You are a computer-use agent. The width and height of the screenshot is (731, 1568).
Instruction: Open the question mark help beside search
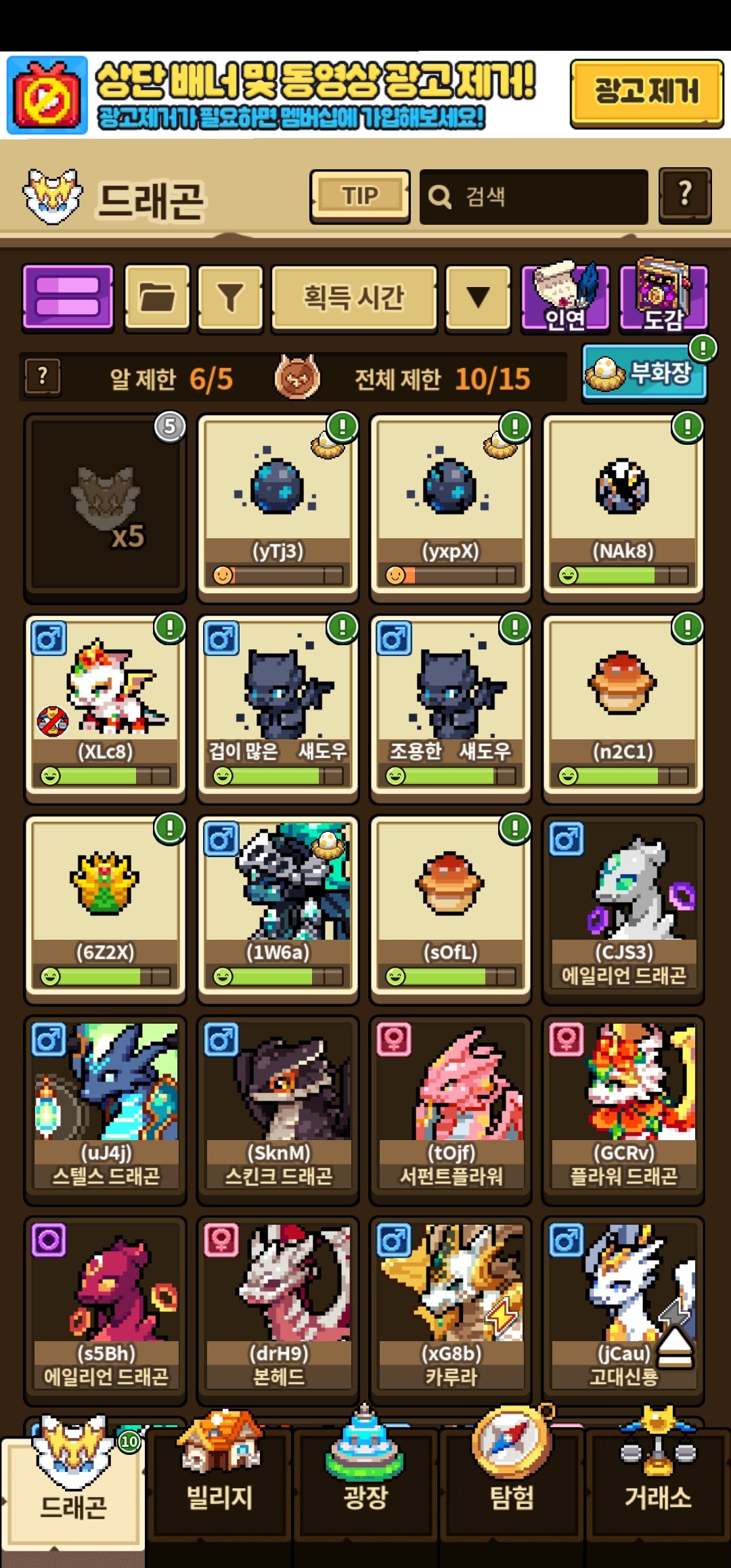[684, 196]
